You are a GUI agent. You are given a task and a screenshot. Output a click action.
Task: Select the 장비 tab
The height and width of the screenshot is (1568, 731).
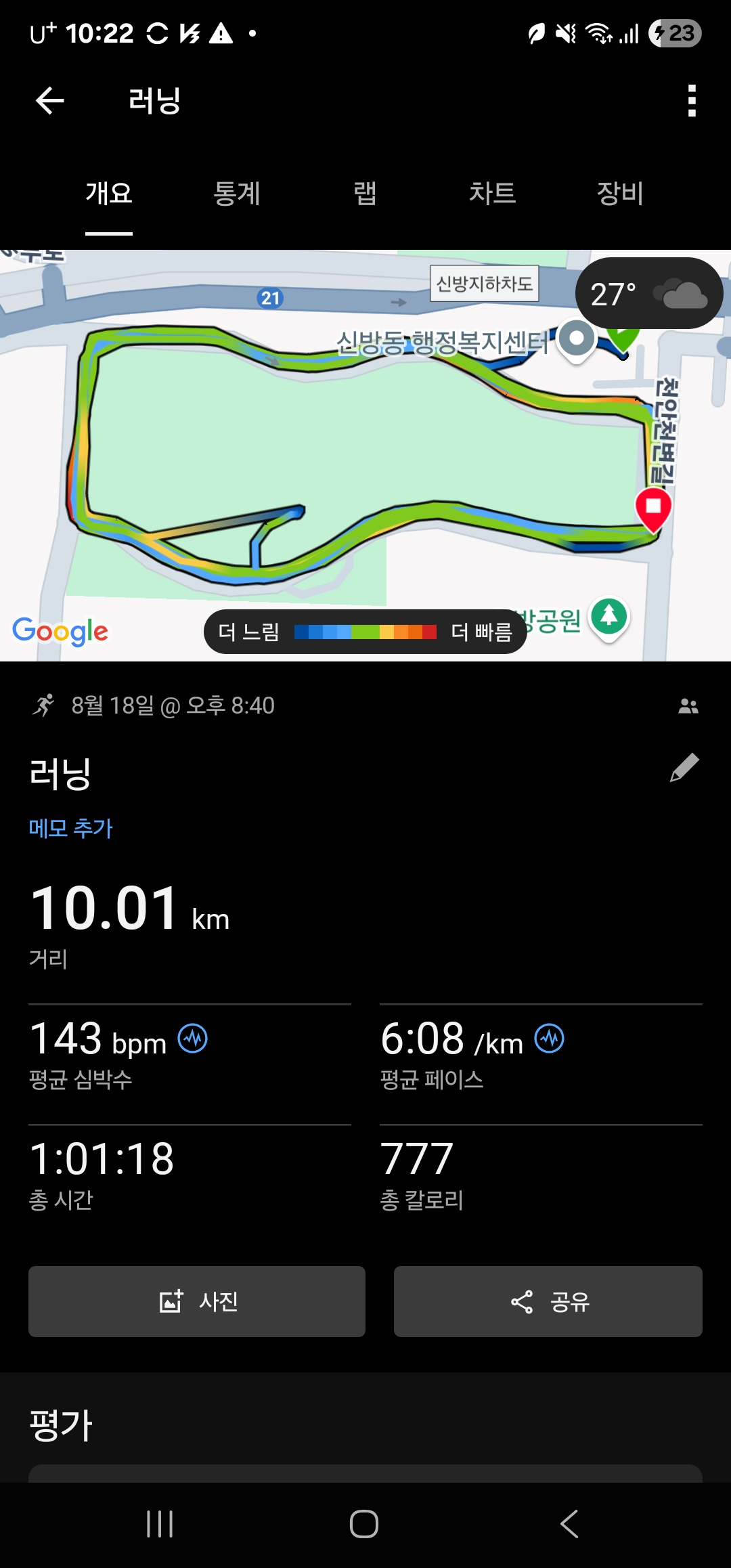(619, 194)
